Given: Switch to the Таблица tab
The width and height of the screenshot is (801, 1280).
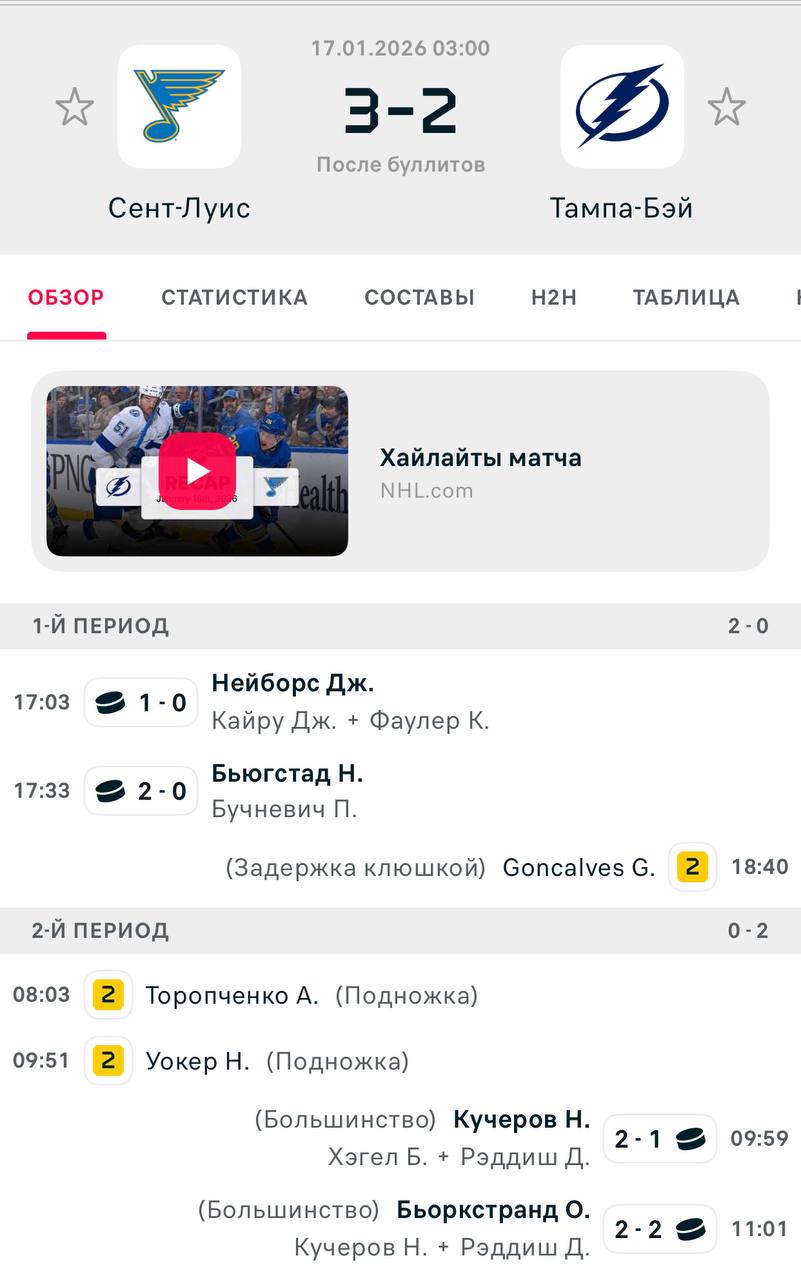Looking at the screenshot, I should tap(686, 297).
